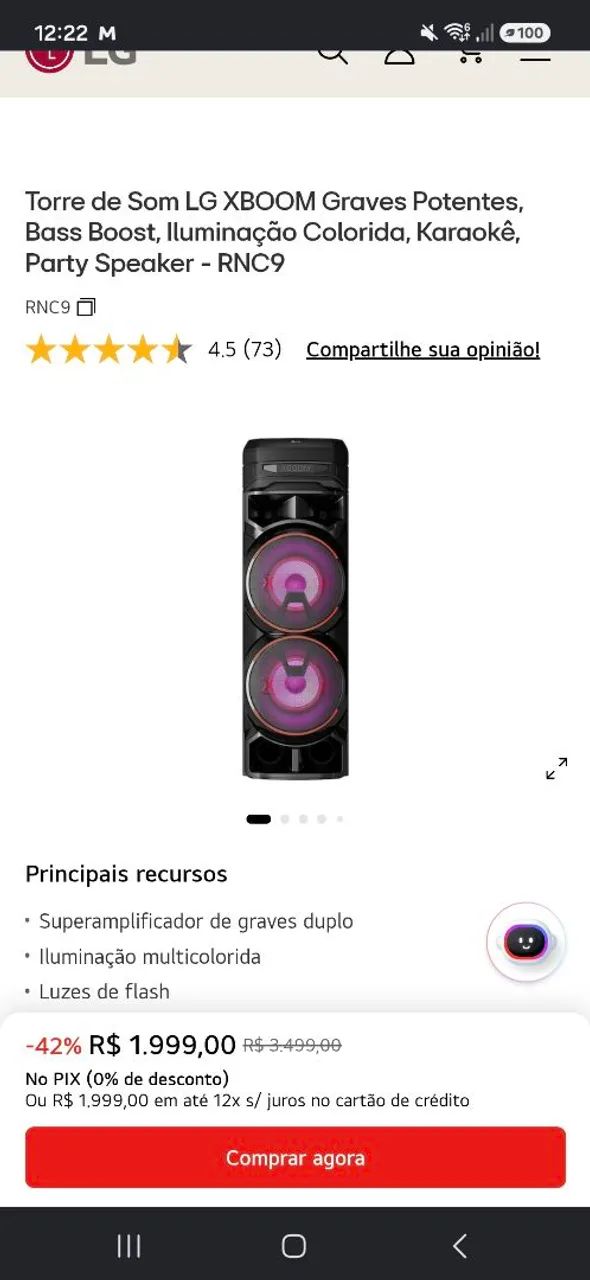Go back with the system back button

[460, 1245]
